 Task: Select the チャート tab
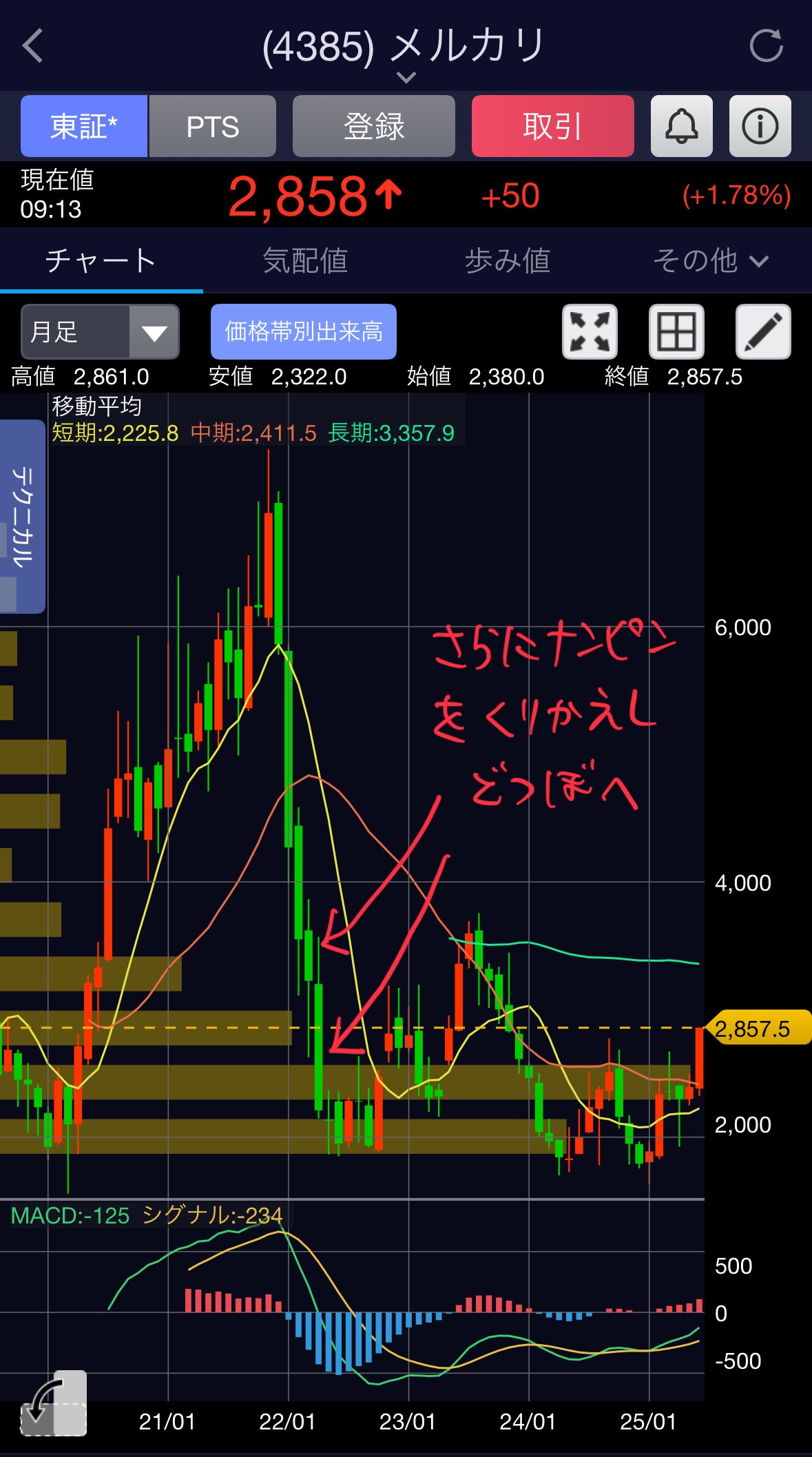101,261
